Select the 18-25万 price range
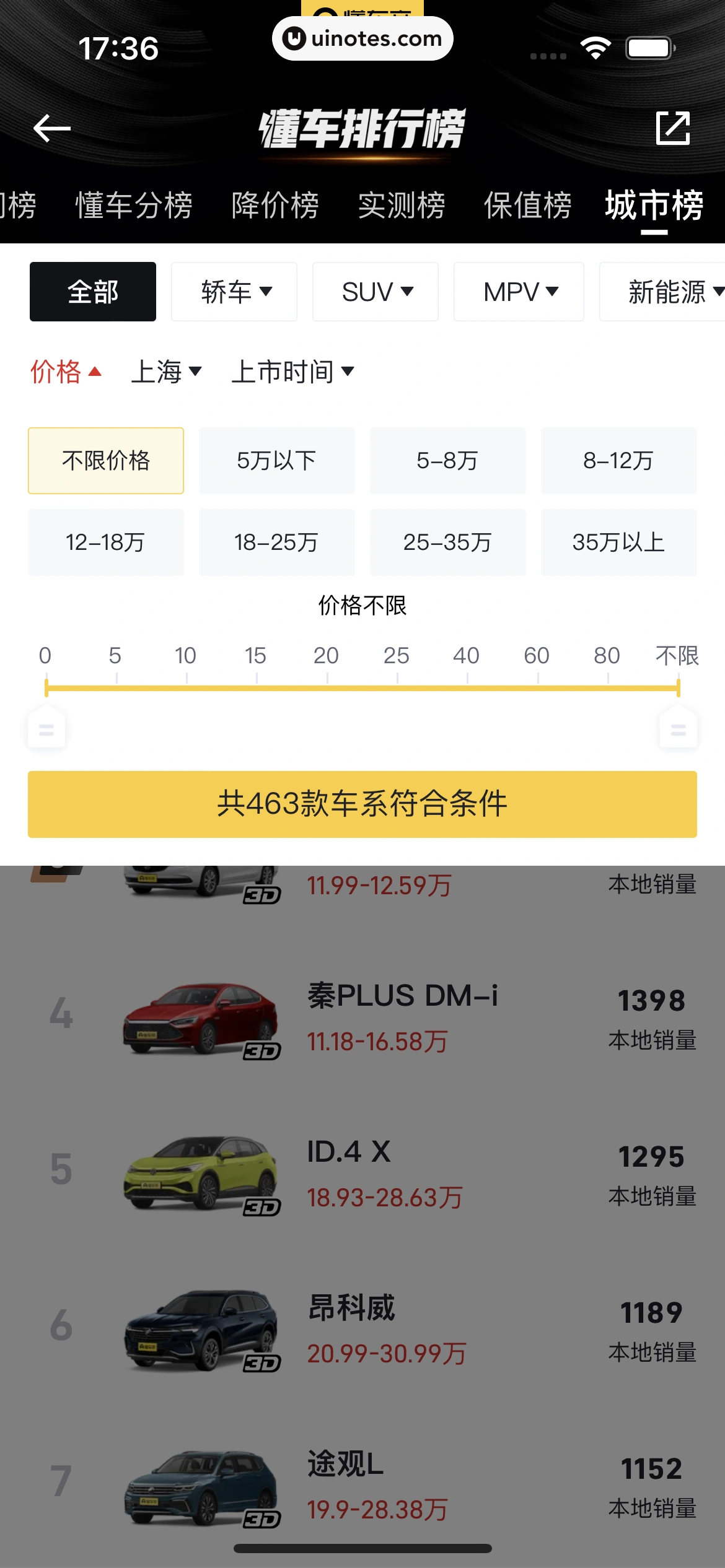 click(277, 542)
